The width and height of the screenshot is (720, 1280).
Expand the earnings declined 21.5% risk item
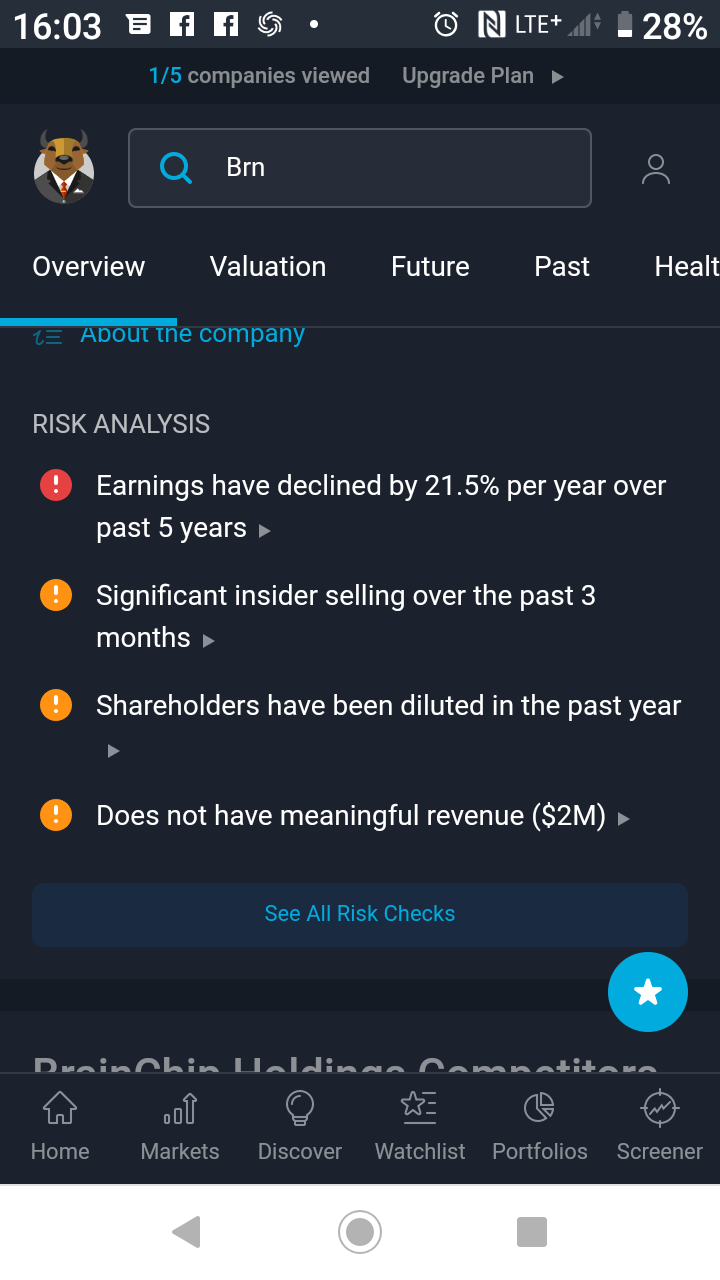tap(380, 507)
